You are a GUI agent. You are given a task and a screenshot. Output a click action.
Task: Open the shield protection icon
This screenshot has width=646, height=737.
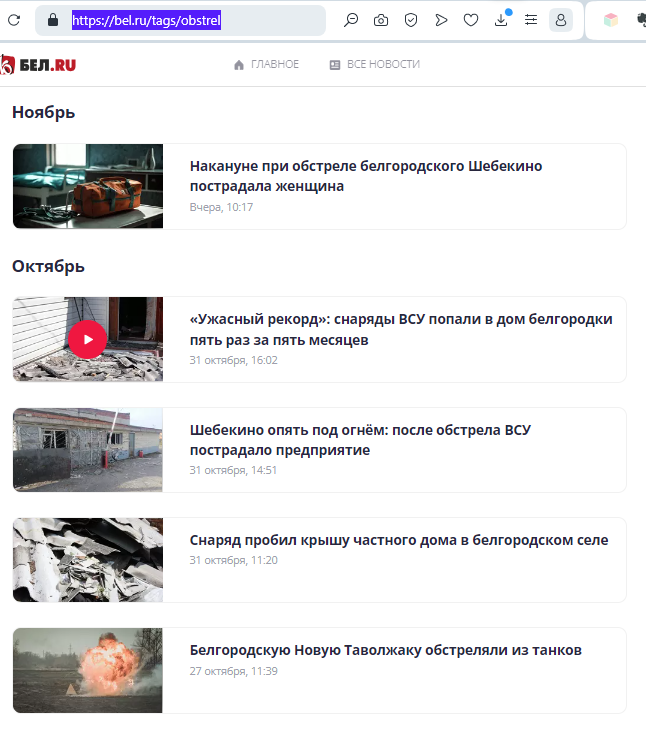(411, 20)
